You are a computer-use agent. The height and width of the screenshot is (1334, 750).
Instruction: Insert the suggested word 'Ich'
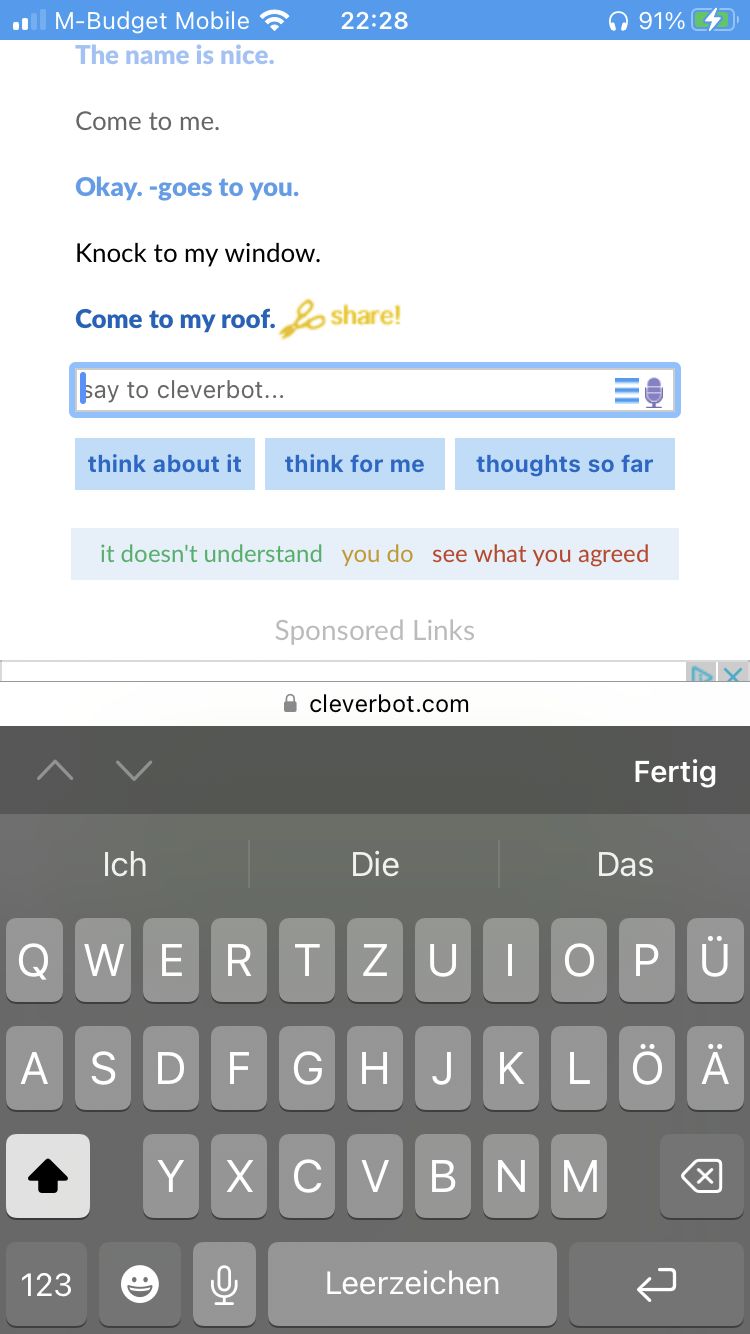coord(125,864)
